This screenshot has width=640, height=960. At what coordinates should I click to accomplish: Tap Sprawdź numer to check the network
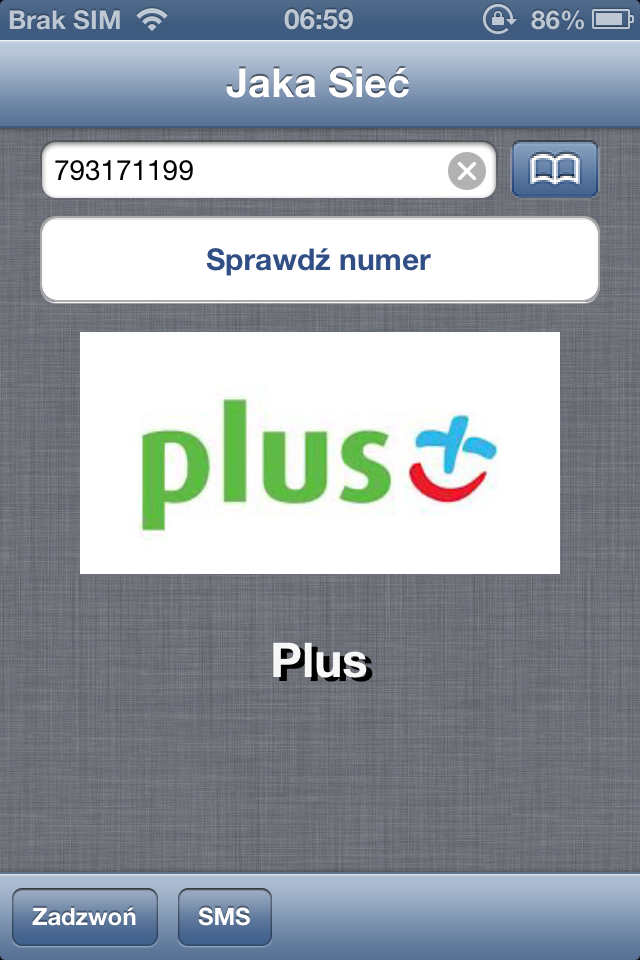(x=319, y=260)
